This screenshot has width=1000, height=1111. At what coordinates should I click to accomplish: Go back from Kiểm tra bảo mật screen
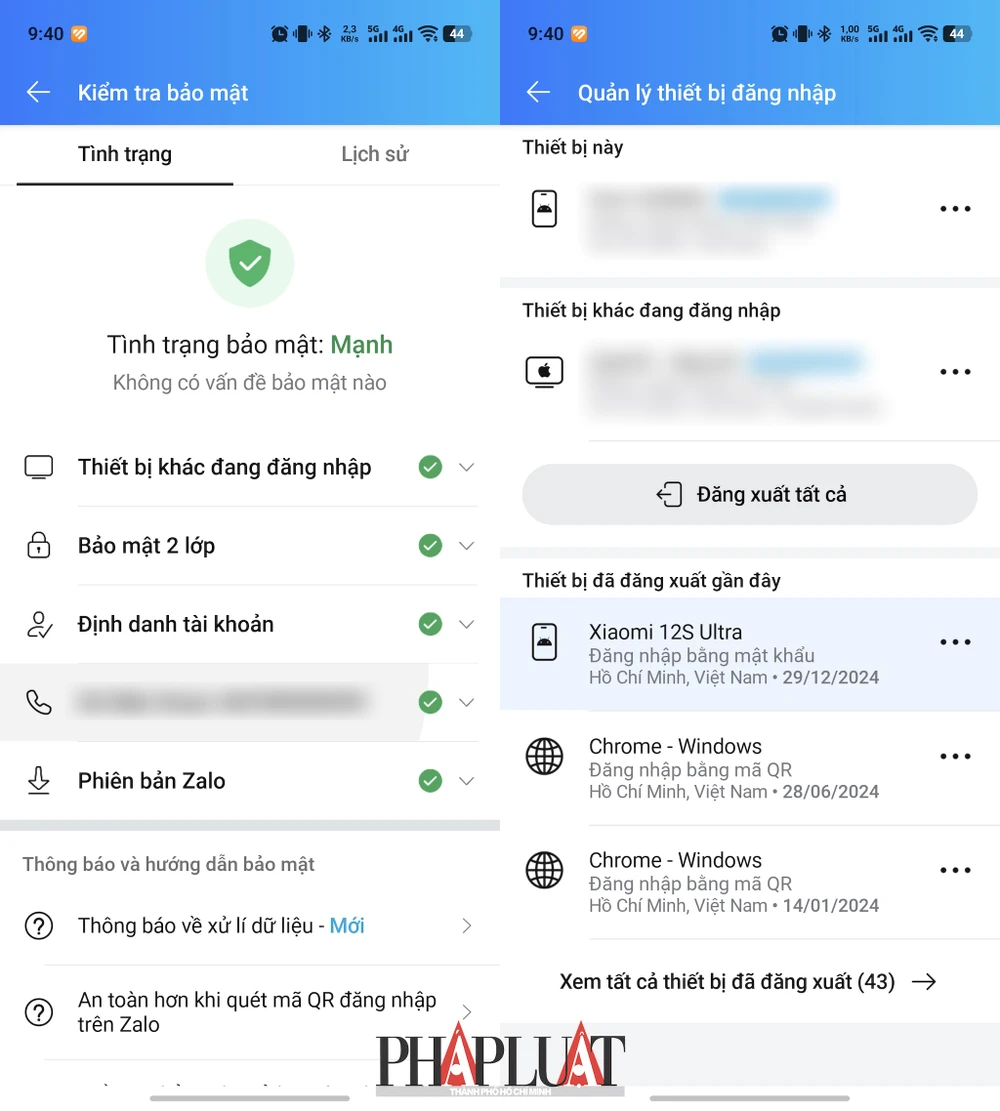click(x=38, y=93)
